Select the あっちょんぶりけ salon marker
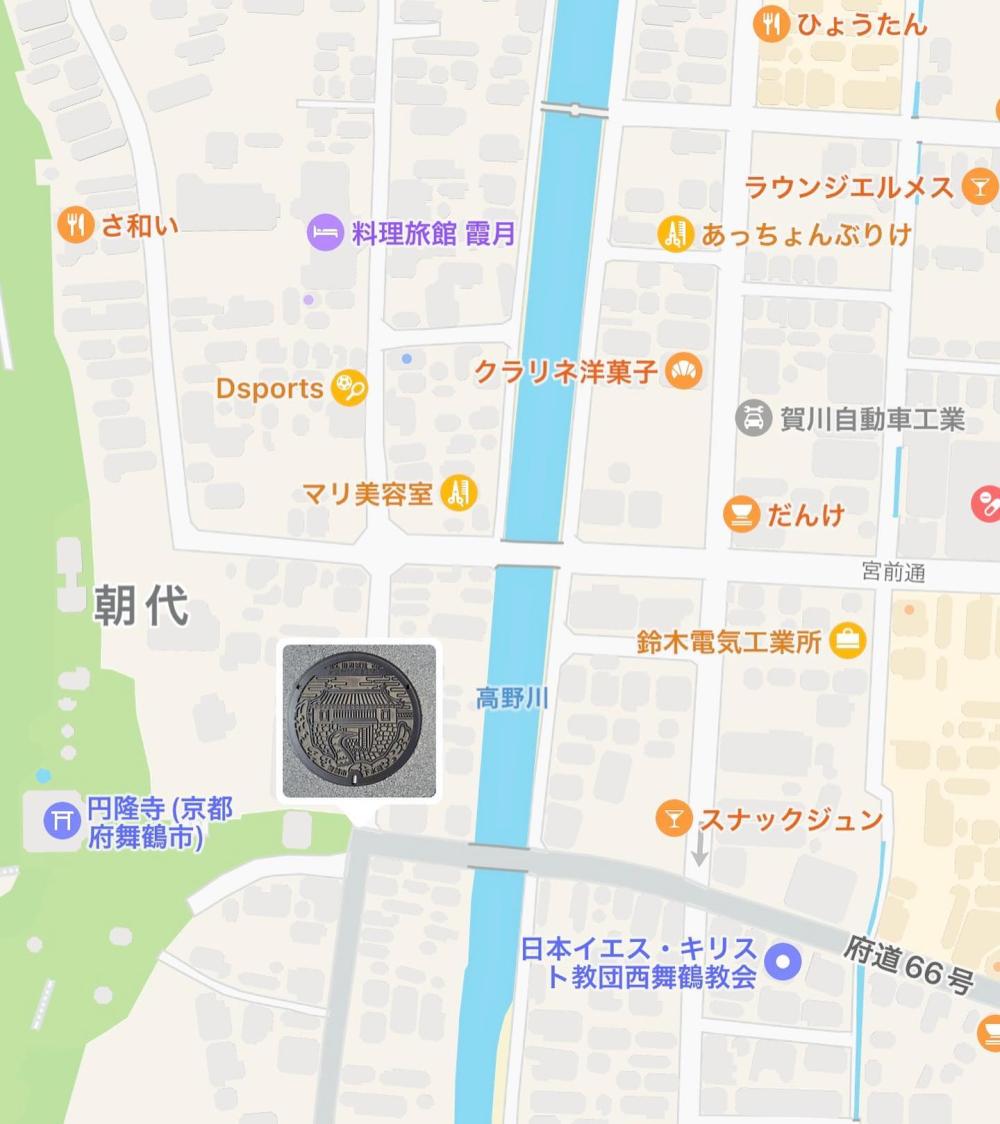This screenshot has width=1000, height=1124. (676, 235)
